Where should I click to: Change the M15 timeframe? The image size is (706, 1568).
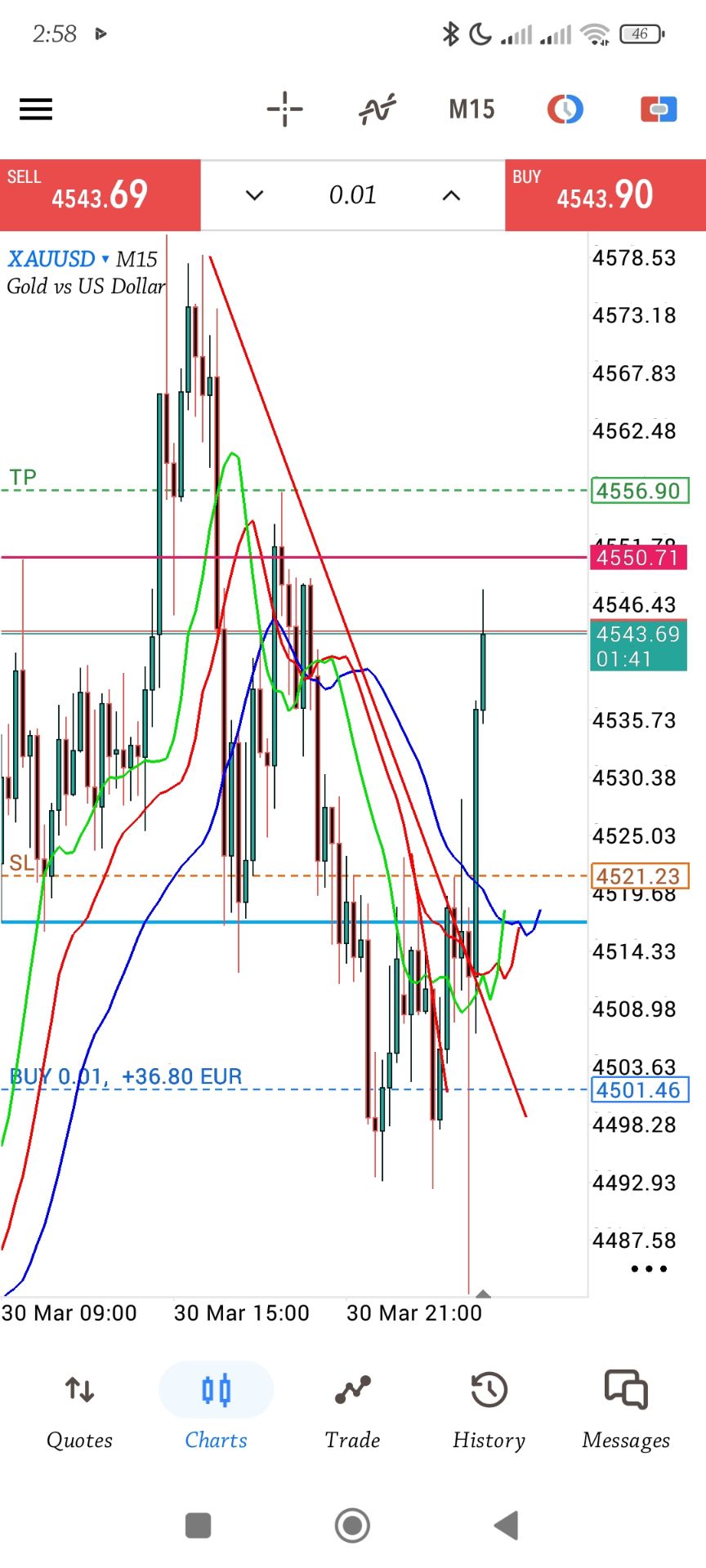pos(471,109)
